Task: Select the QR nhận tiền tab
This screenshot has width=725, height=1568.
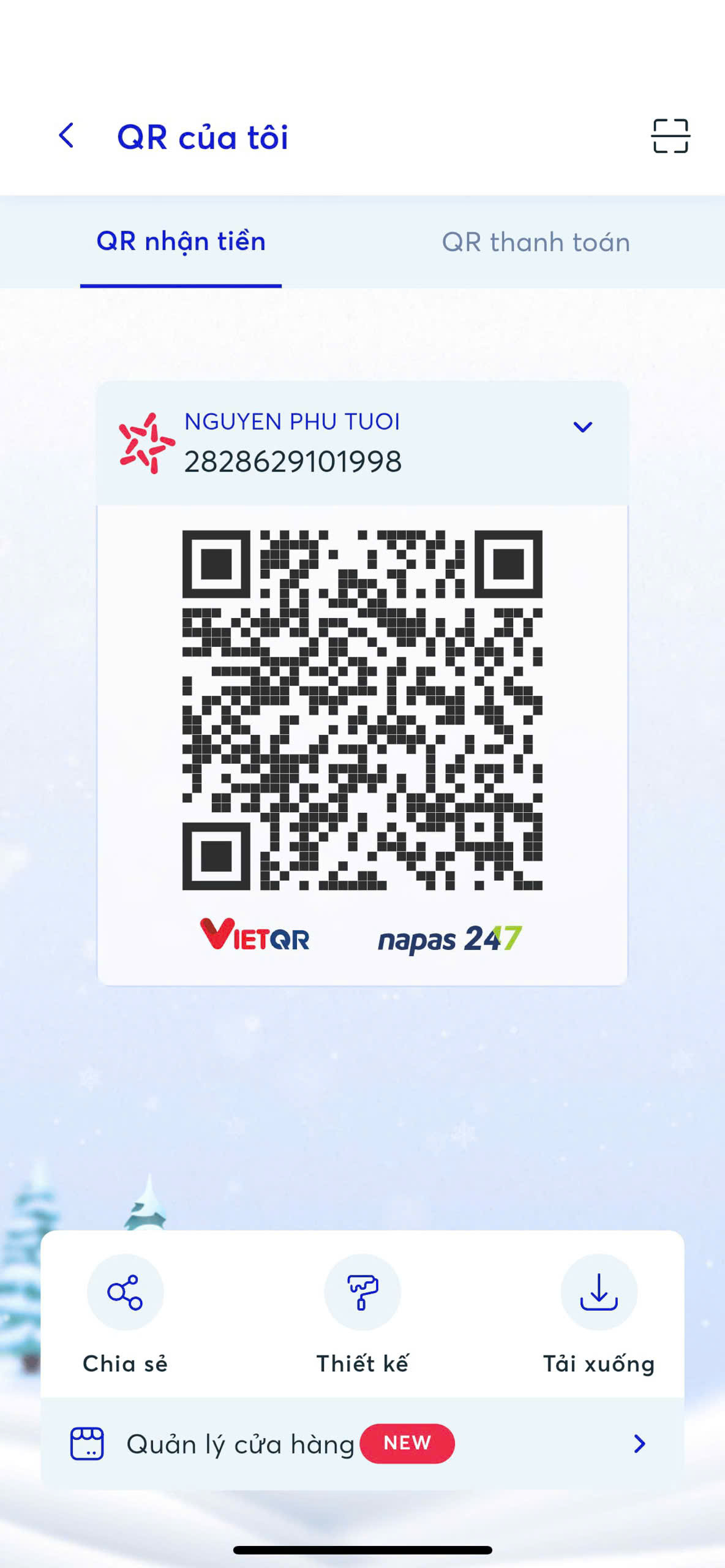Action: (181, 241)
